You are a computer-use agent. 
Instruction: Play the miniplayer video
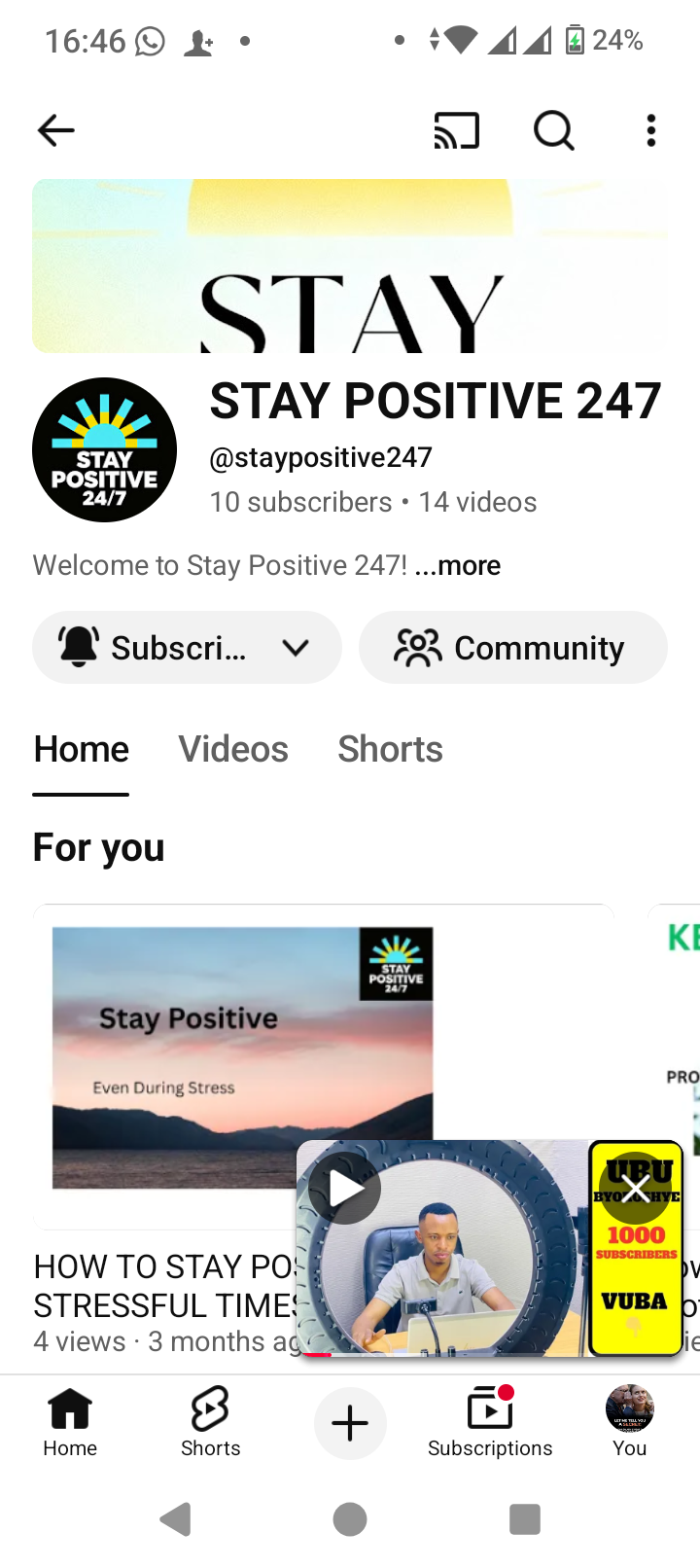coord(345,1188)
